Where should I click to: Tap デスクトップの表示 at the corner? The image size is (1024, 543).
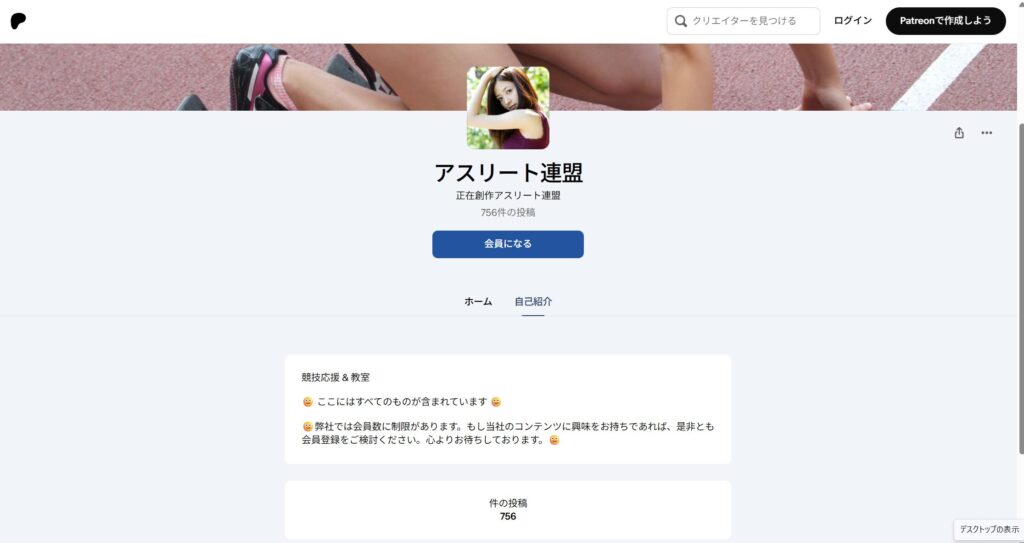point(988,529)
